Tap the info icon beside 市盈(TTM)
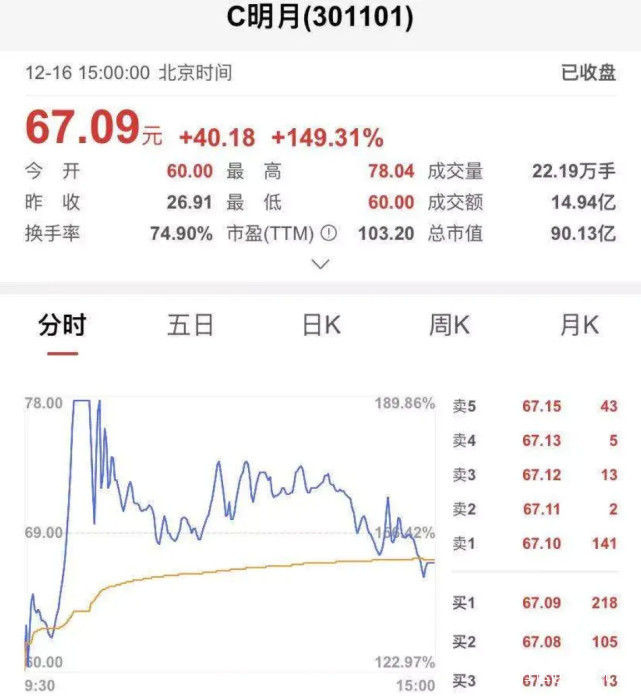641x696 pixels. point(329,234)
